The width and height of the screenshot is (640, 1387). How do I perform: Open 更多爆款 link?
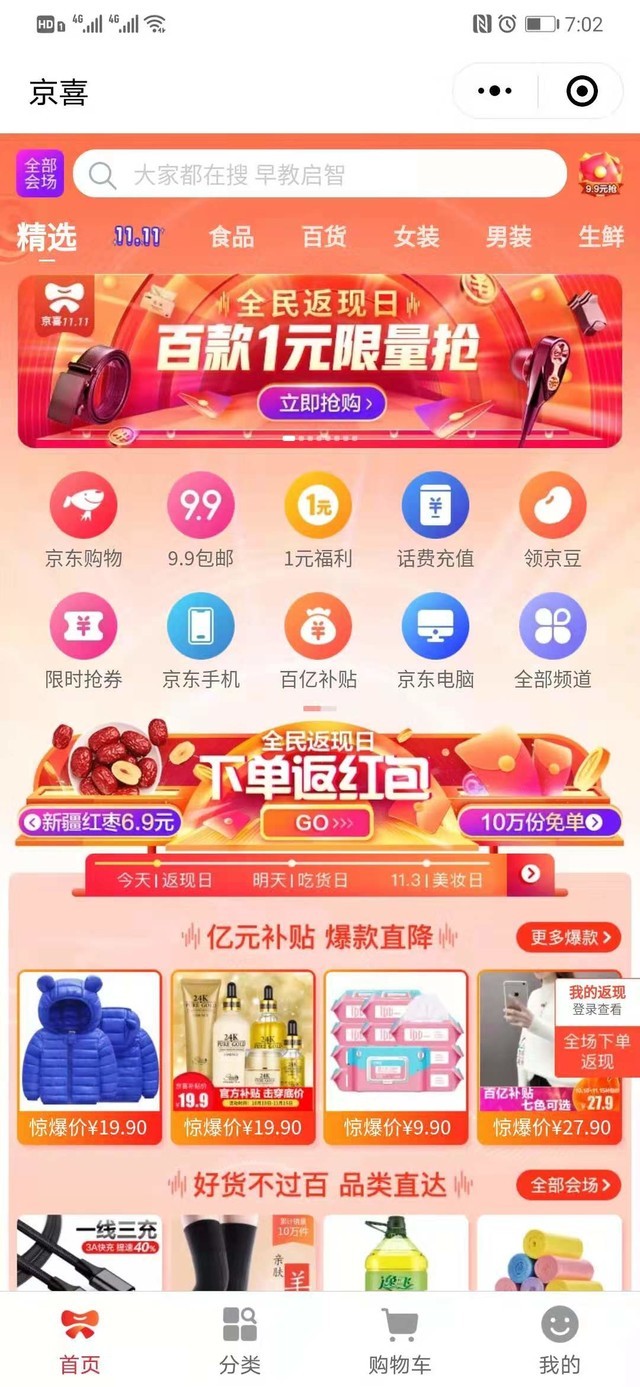(x=568, y=937)
